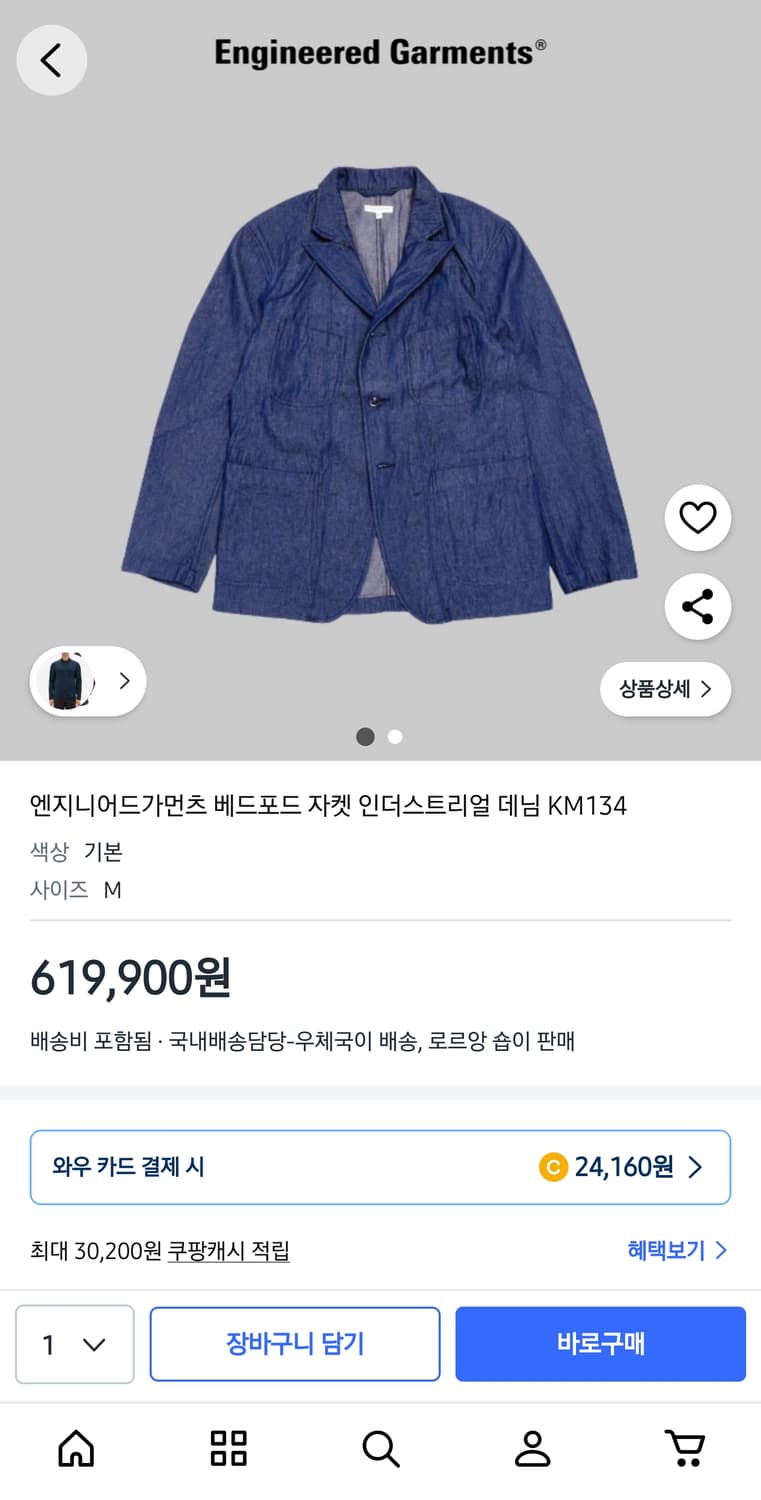Share the product using the share icon
Image resolution: width=761 pixels, height=1500 pixels.
[x=697, y=606]
